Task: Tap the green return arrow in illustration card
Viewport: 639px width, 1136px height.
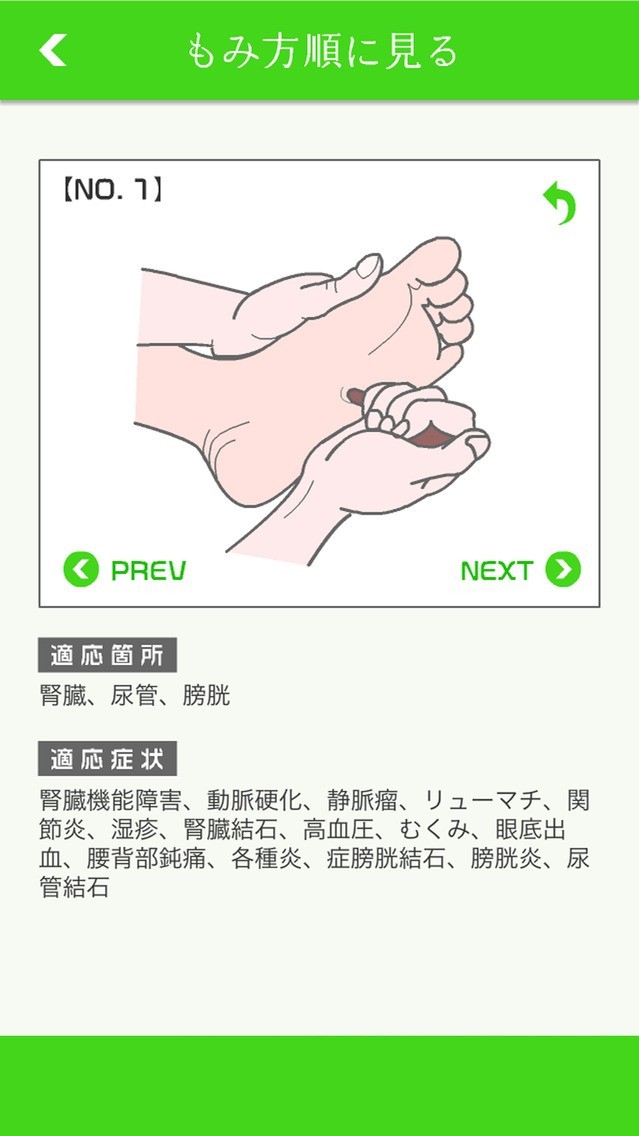Action: pos(560,203)
